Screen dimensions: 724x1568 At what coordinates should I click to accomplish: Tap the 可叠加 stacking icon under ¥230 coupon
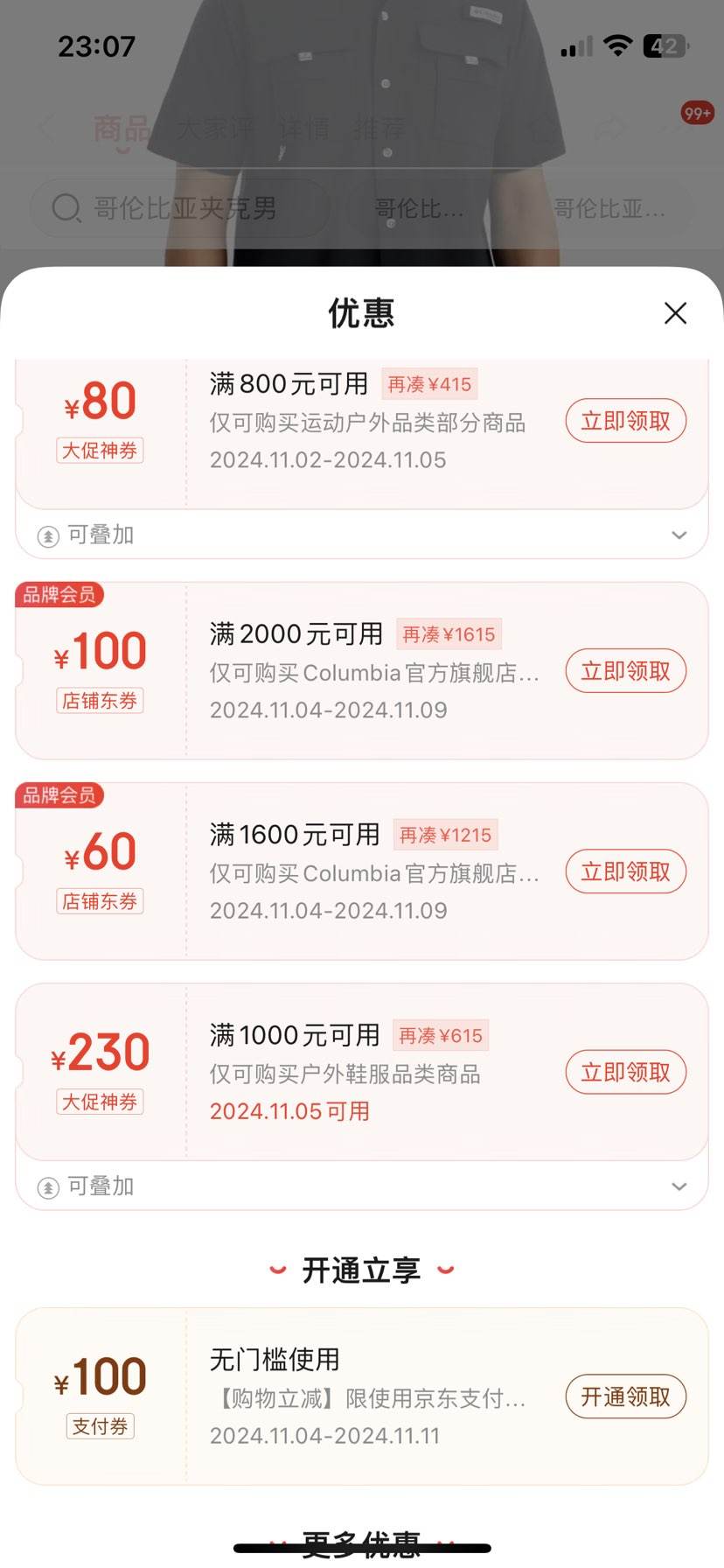tap(48, 1186)
